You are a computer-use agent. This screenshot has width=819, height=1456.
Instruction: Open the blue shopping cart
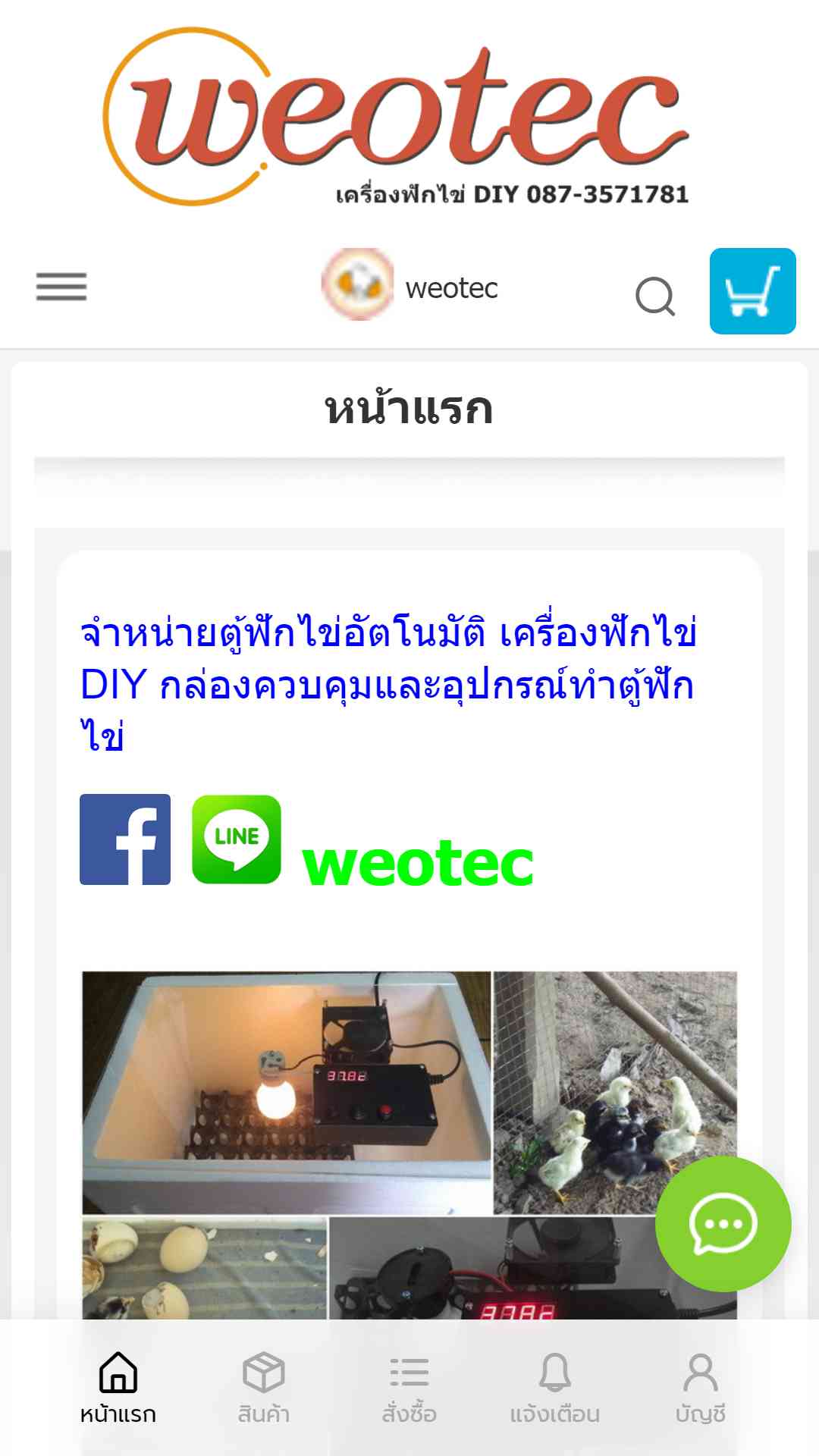click(752, 291)
